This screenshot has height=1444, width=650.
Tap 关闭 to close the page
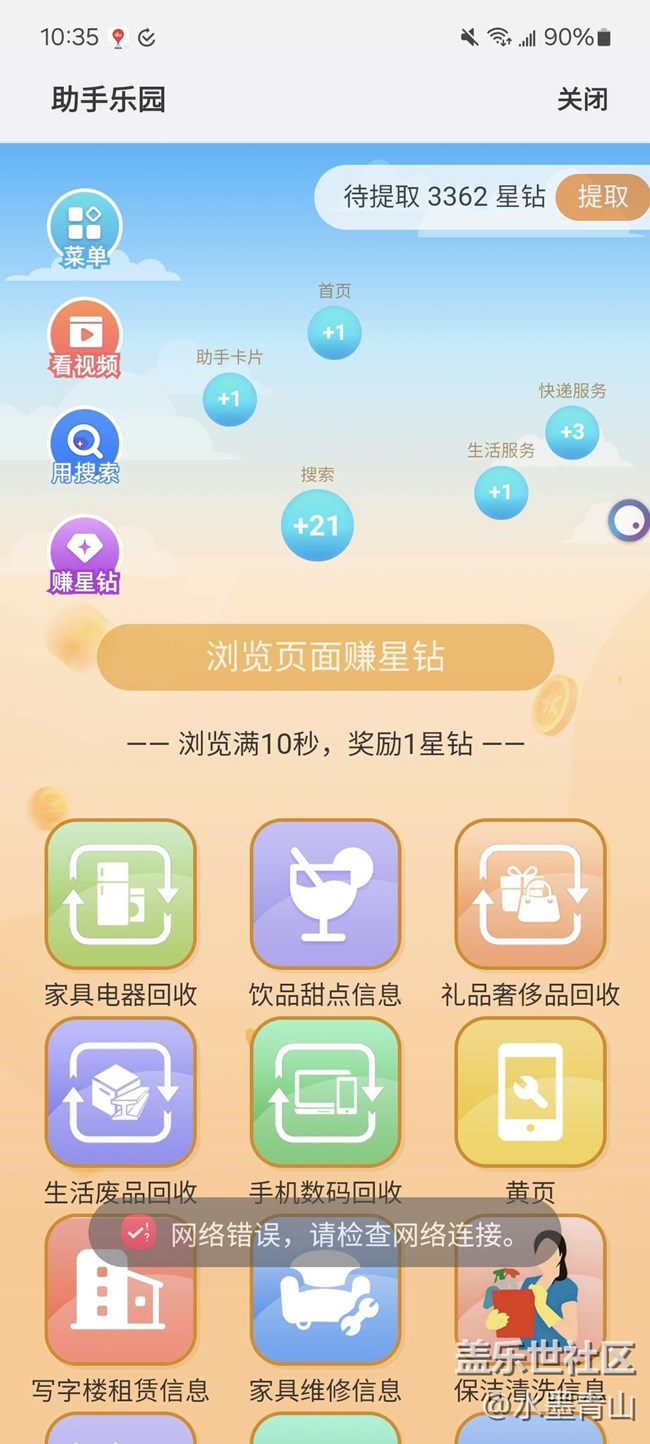[x=582, y=99]
